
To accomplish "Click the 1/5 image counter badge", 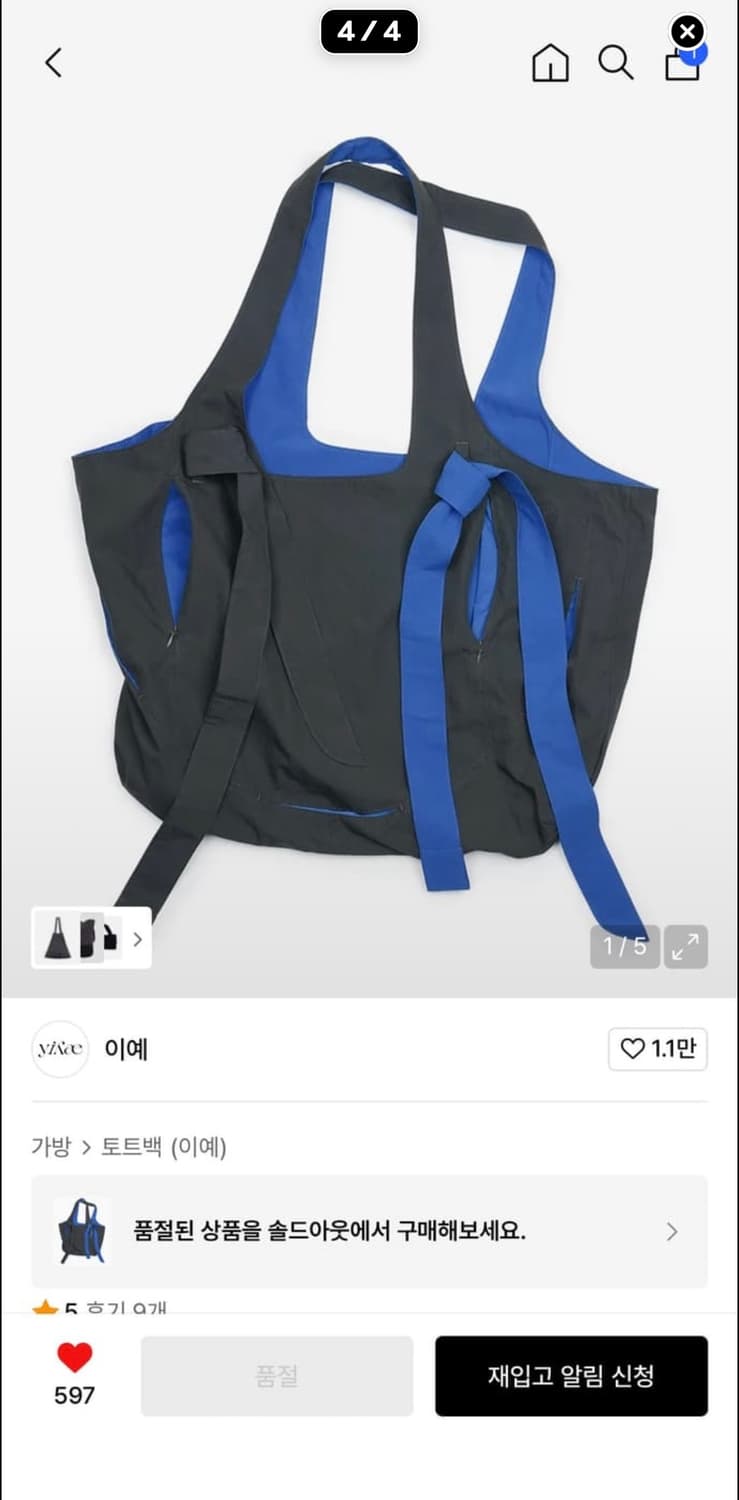I will click(x=624, y=946).
